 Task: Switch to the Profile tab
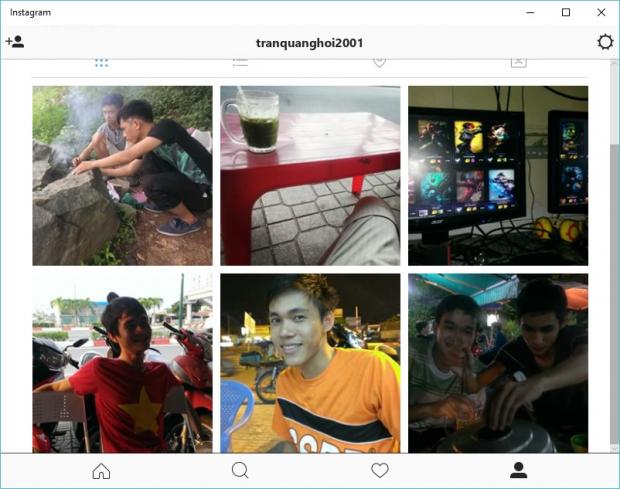click(x=518, y=471)
